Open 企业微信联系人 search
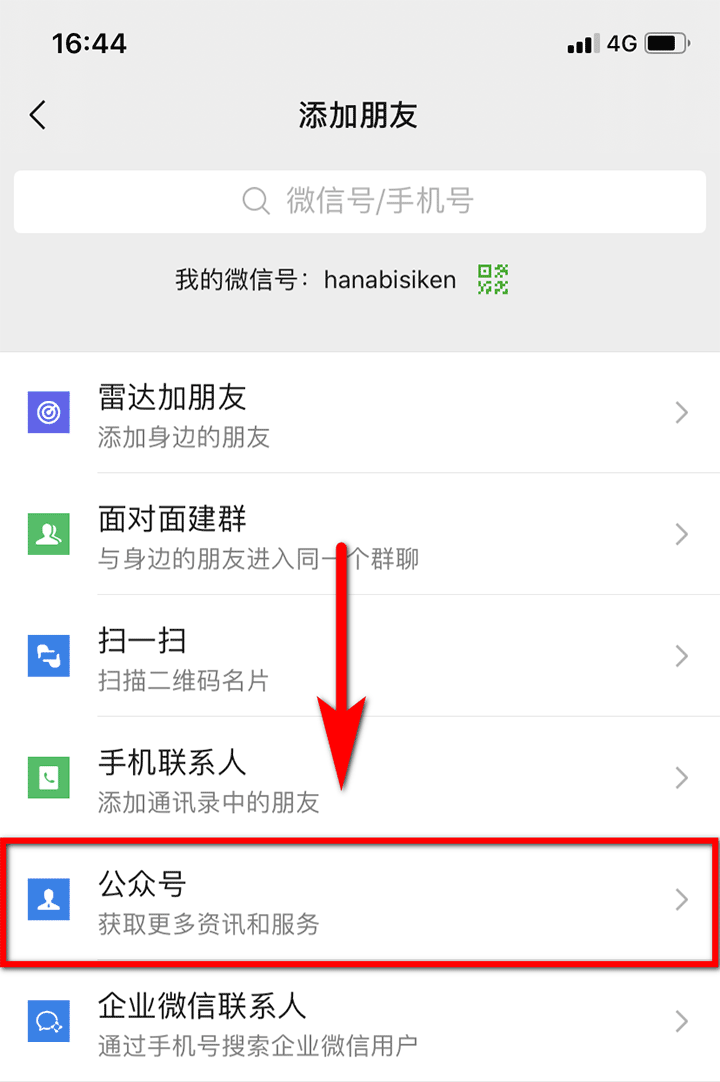720x1082 pixels. click(358, 1022)
